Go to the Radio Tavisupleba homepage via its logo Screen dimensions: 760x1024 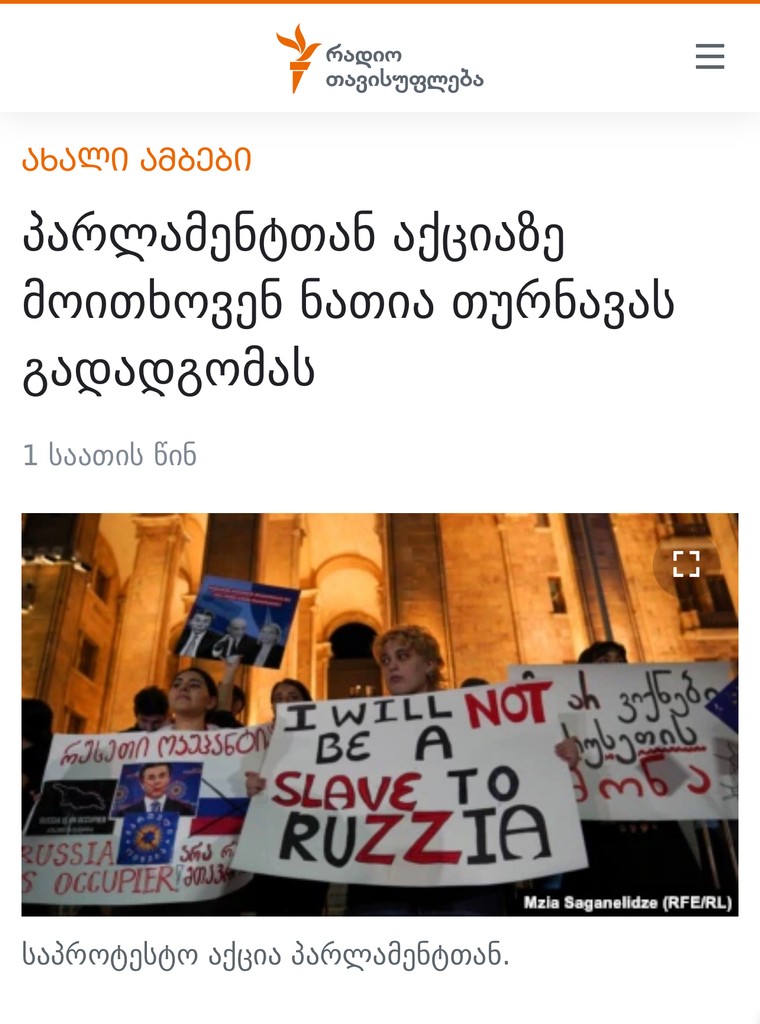pyautogui.click(x=379, y=59)
